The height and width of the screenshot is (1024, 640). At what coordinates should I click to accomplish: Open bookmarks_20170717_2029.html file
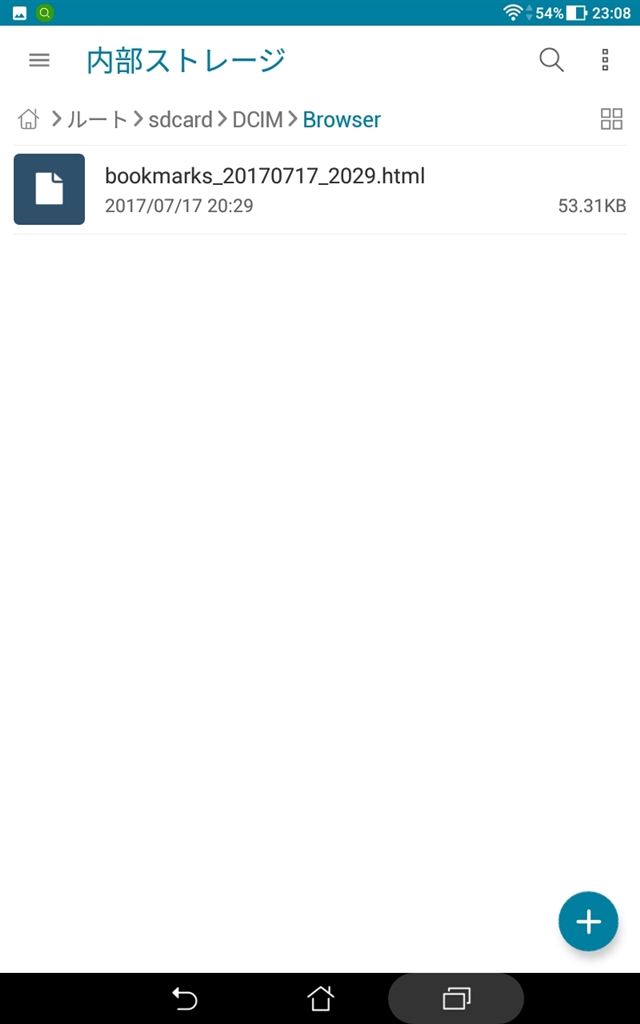(x=264, y=189)
